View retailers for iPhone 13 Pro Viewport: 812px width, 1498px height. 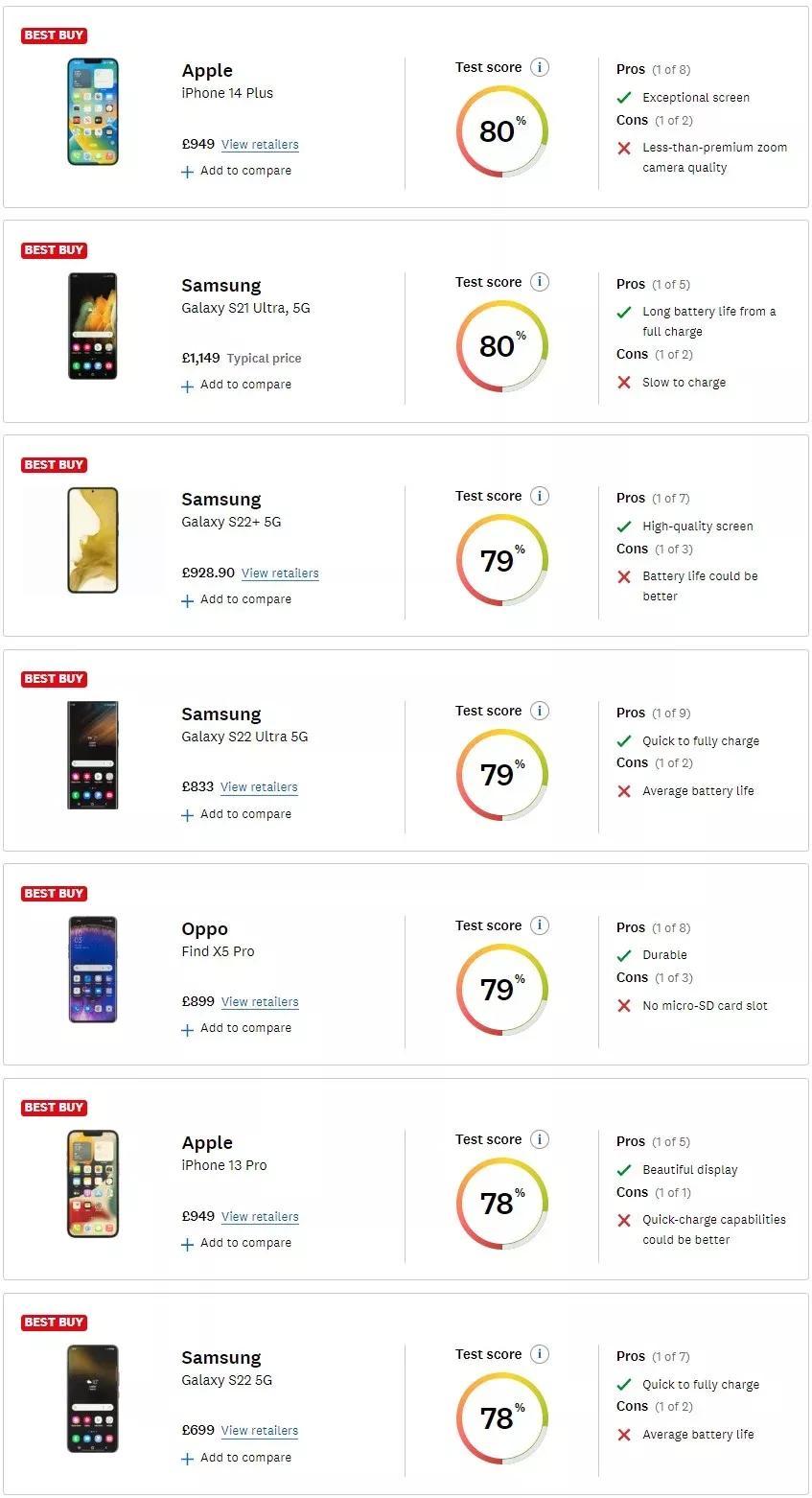click(260, 1217)
